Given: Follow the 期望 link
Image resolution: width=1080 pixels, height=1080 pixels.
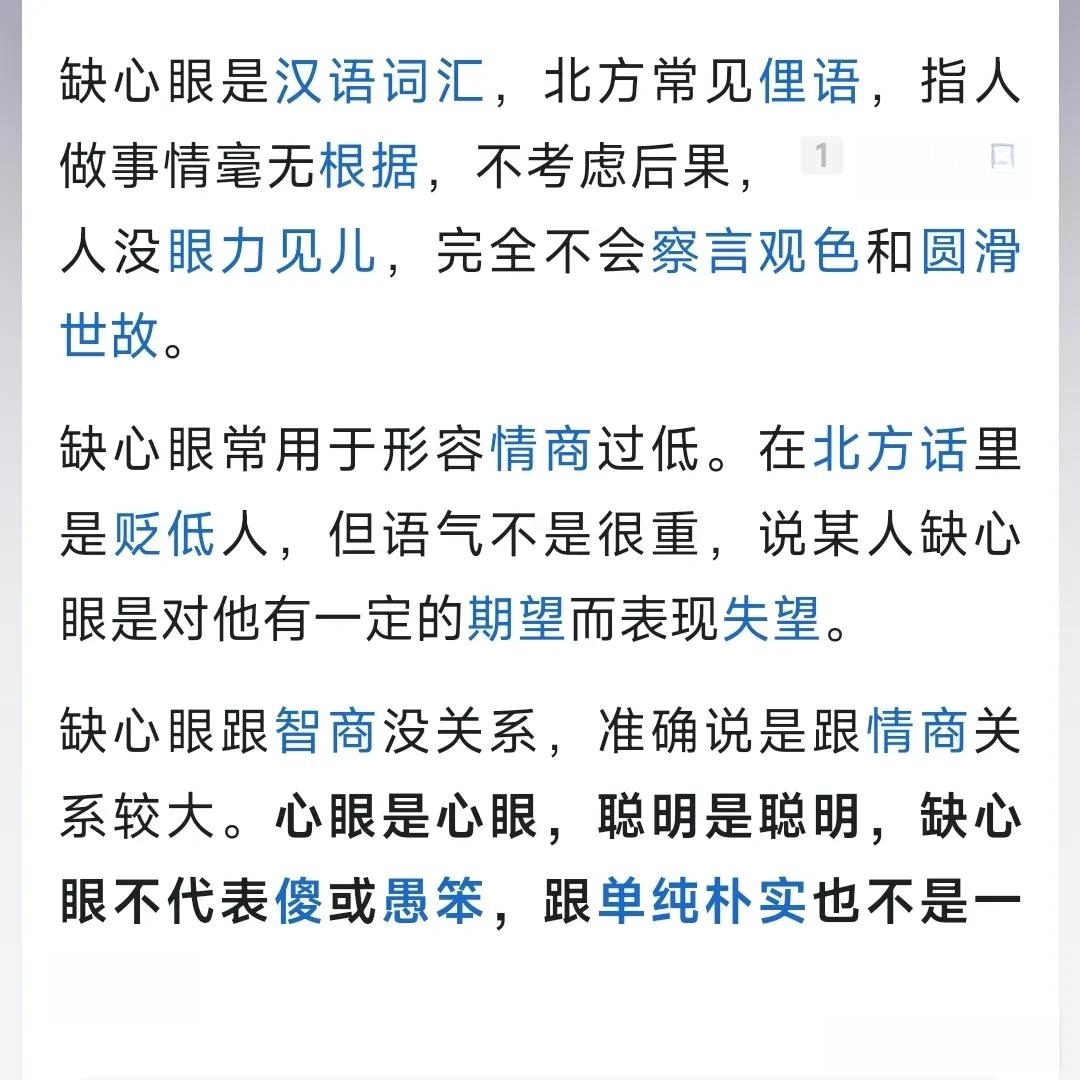Looking at the screenshot, I should click(x=517, y=620).
